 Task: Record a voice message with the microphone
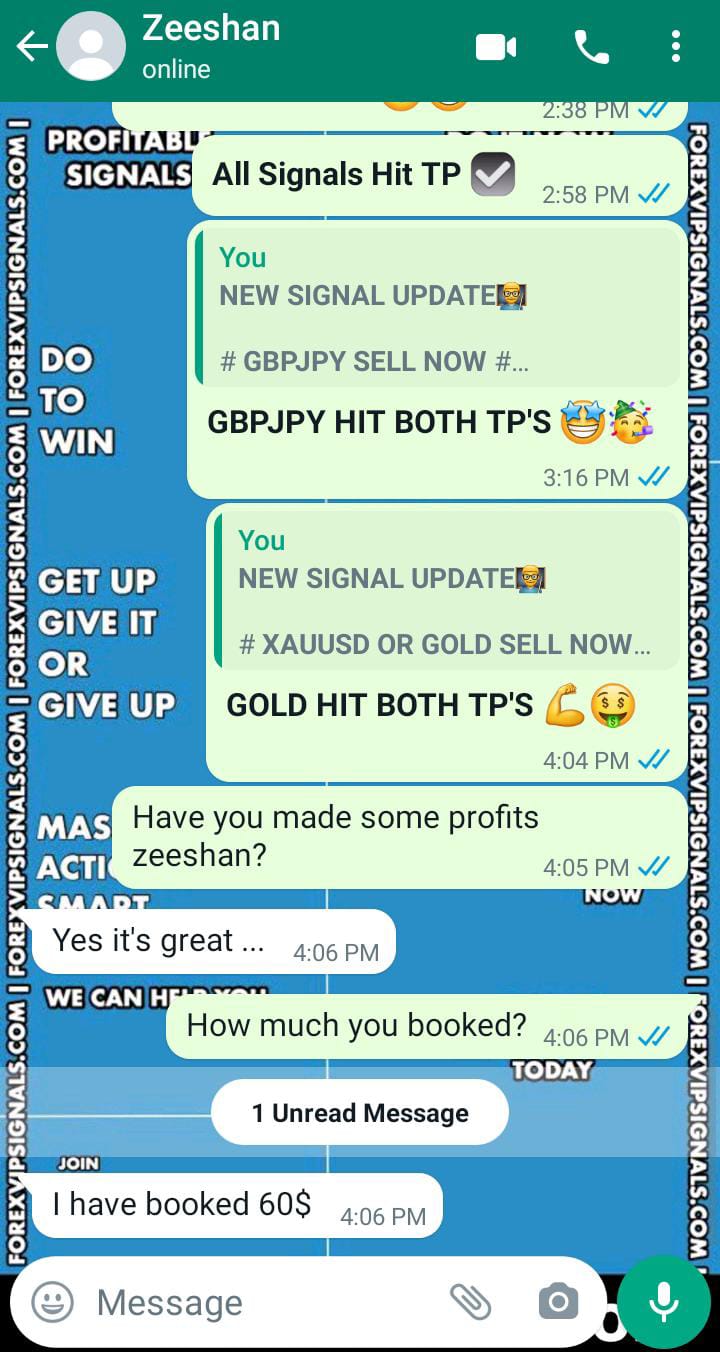[x=663, y=1302]
